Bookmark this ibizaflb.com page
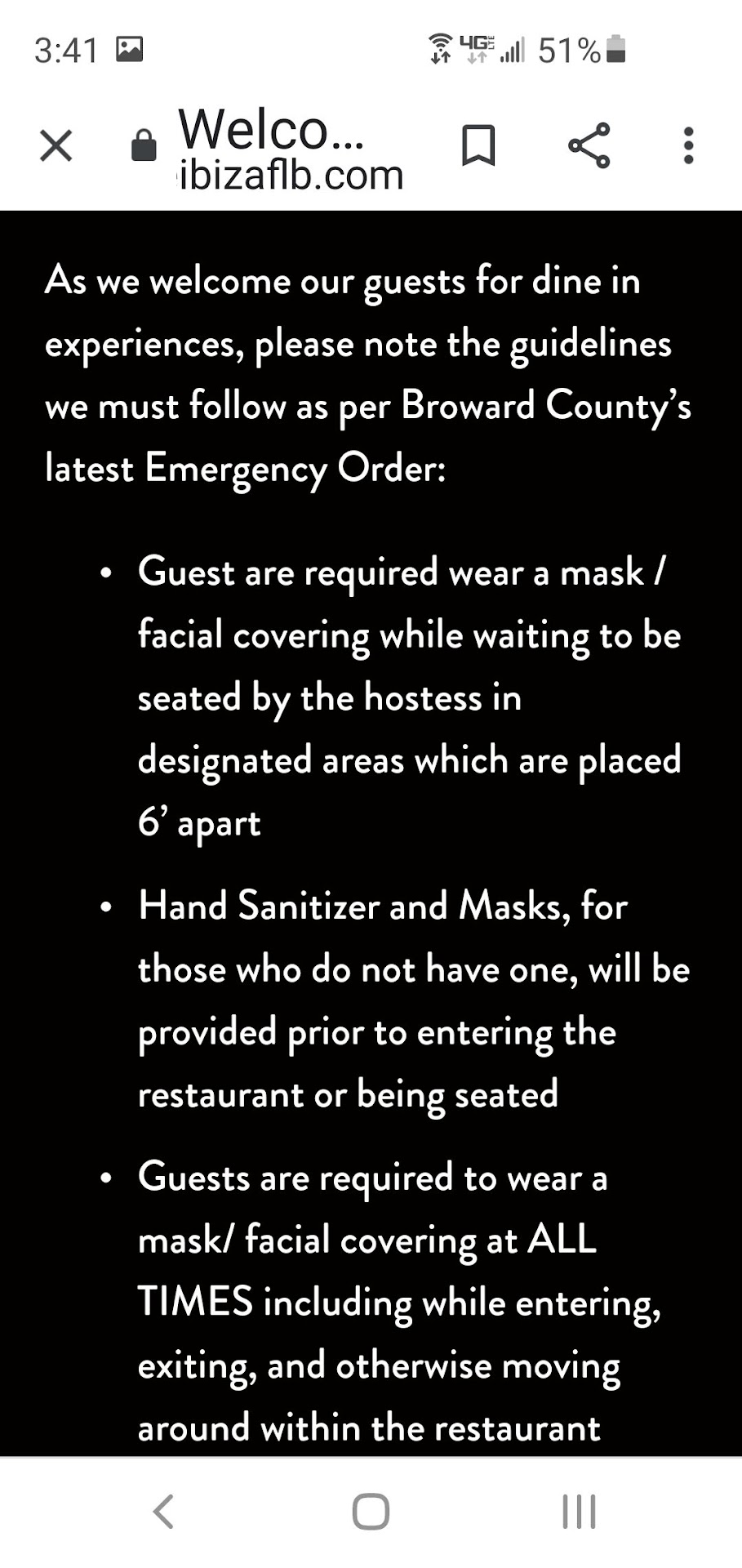Screen dimensions: 742x1568 pos(478,146)
